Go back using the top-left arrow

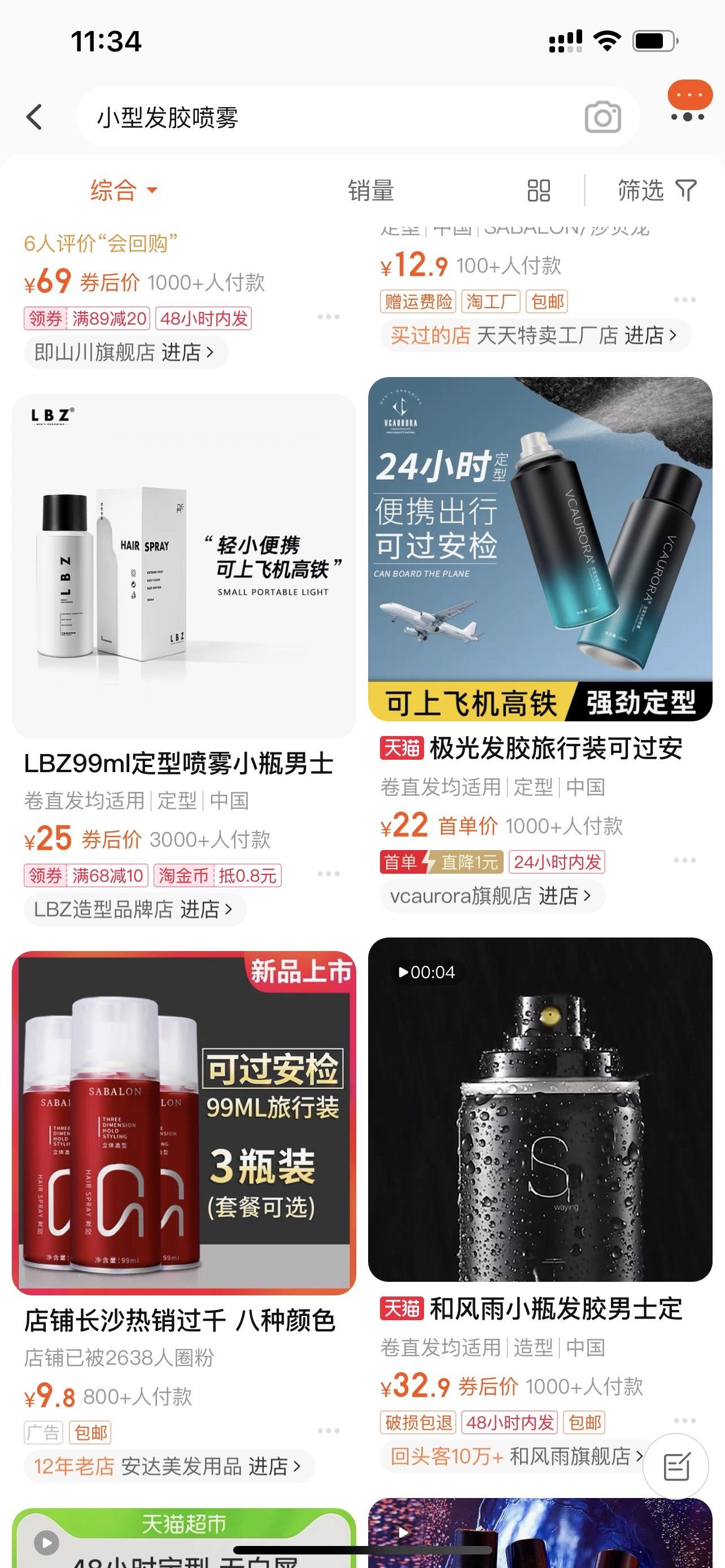(x=34, y=117)
